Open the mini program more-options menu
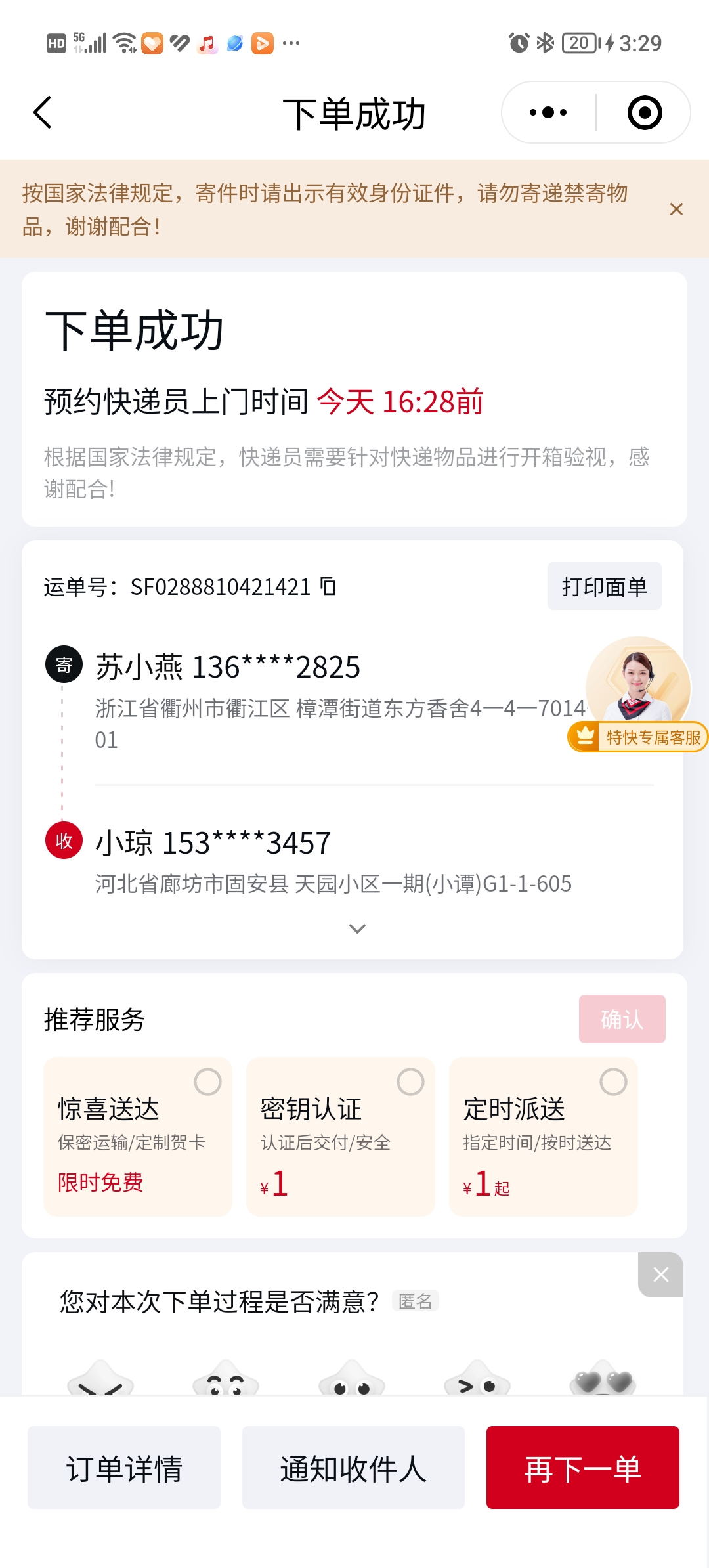The height and width of the screenshot is (1568, 709). [548, 113]
